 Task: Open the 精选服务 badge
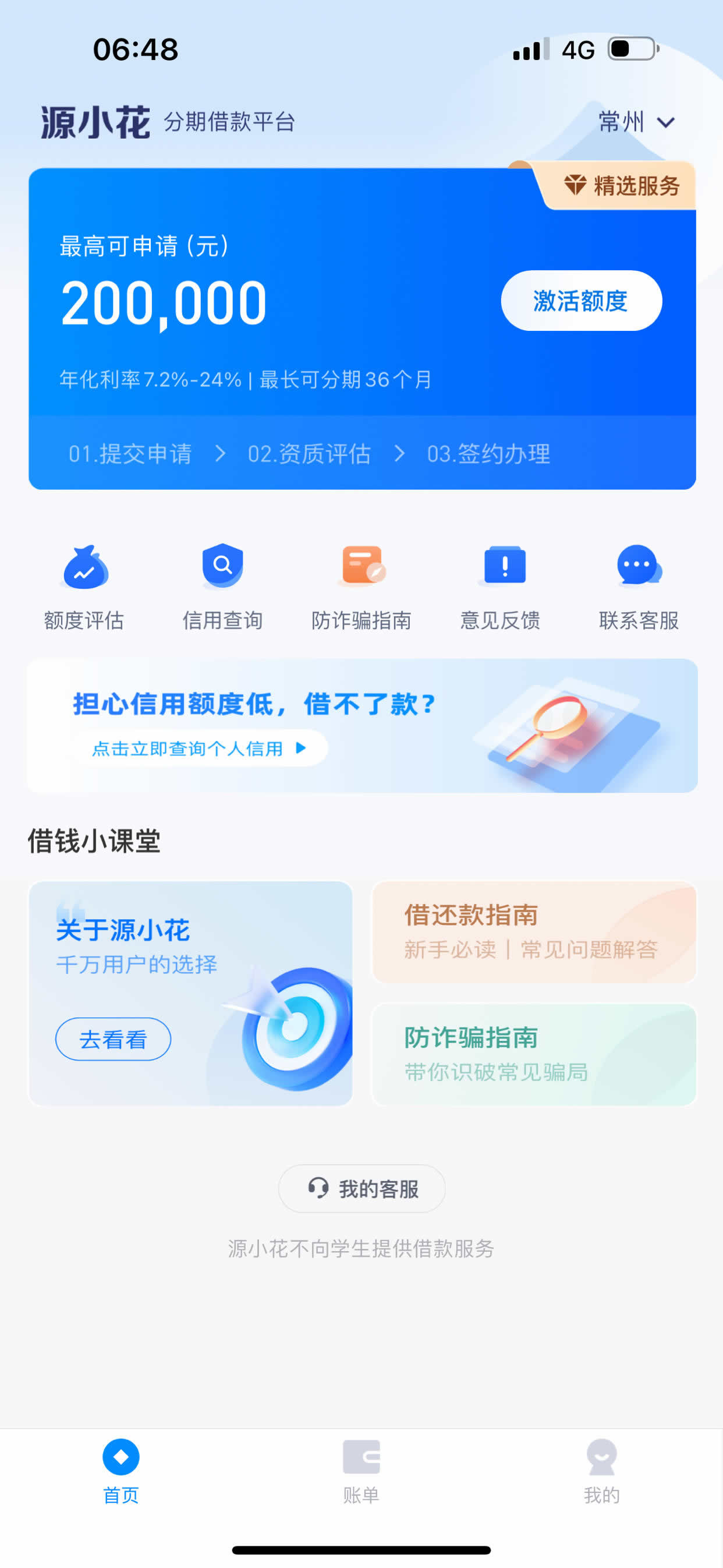click(x=622, y=186)
